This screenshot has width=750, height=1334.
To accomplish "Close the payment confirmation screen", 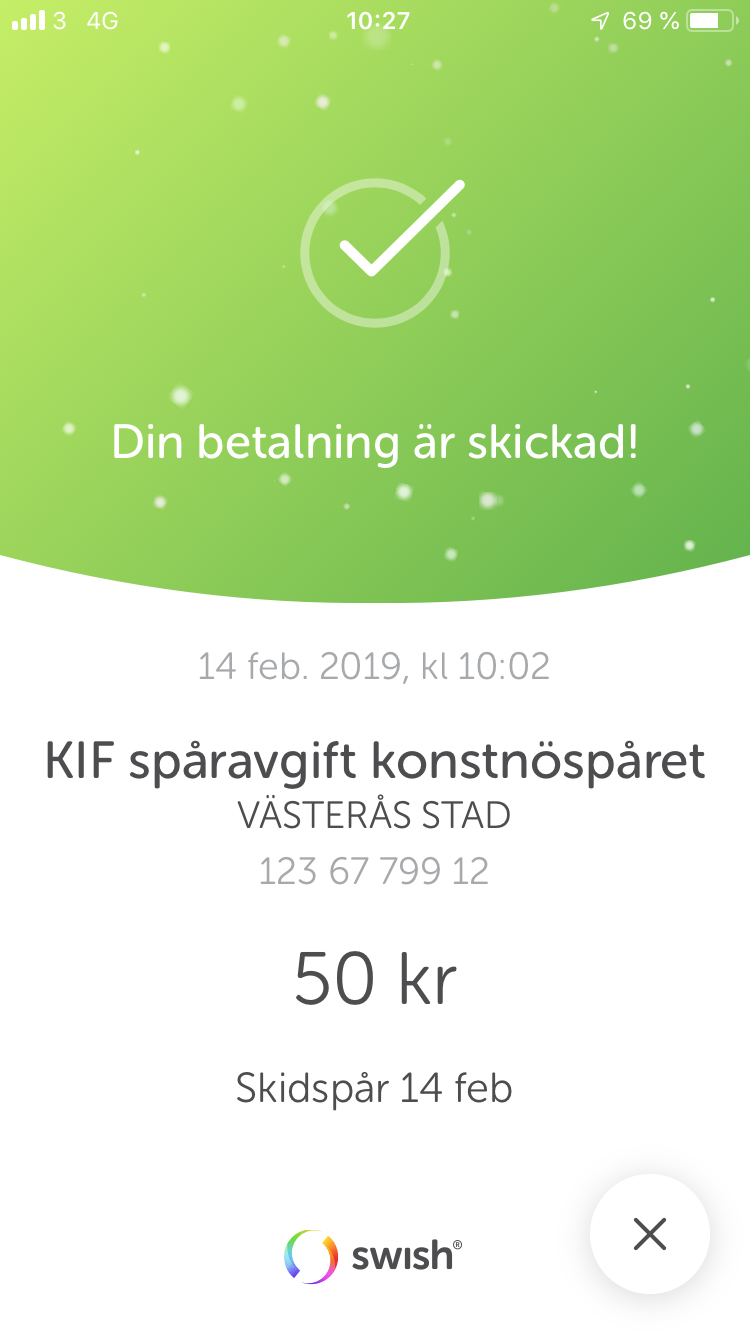I will click(x=650, y=1234).
